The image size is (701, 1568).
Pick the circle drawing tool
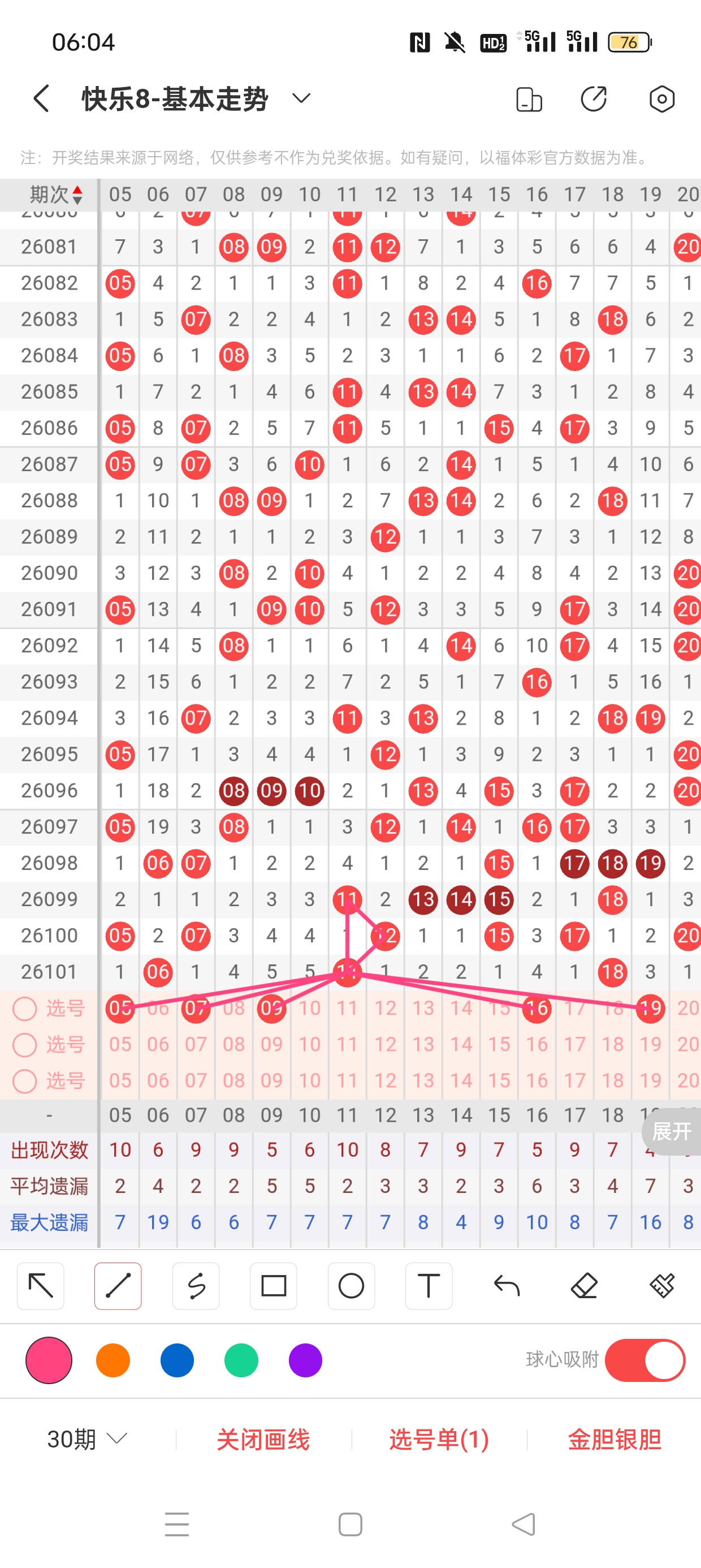(351, 1286)
